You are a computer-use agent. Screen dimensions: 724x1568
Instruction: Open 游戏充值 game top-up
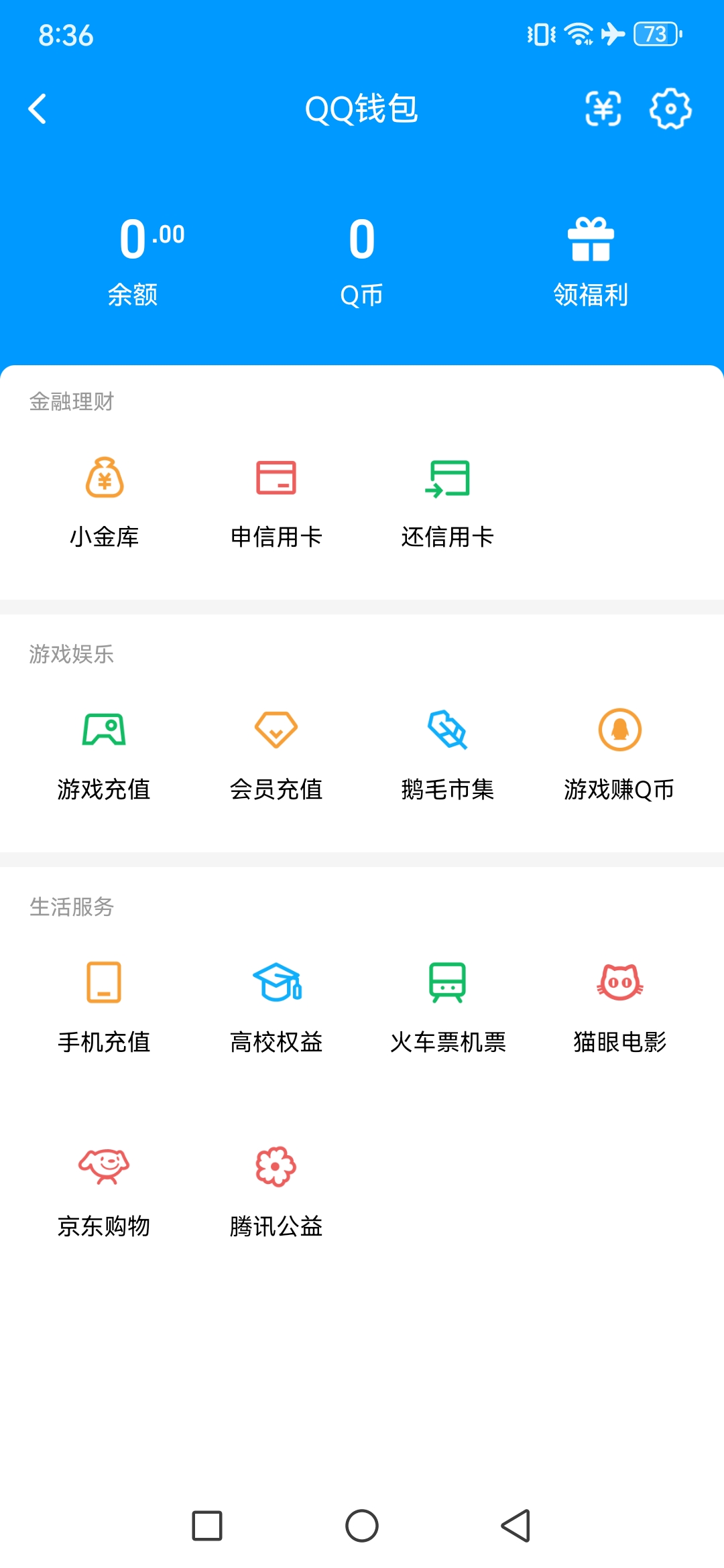pyautogui.click(x=104, y=754)
